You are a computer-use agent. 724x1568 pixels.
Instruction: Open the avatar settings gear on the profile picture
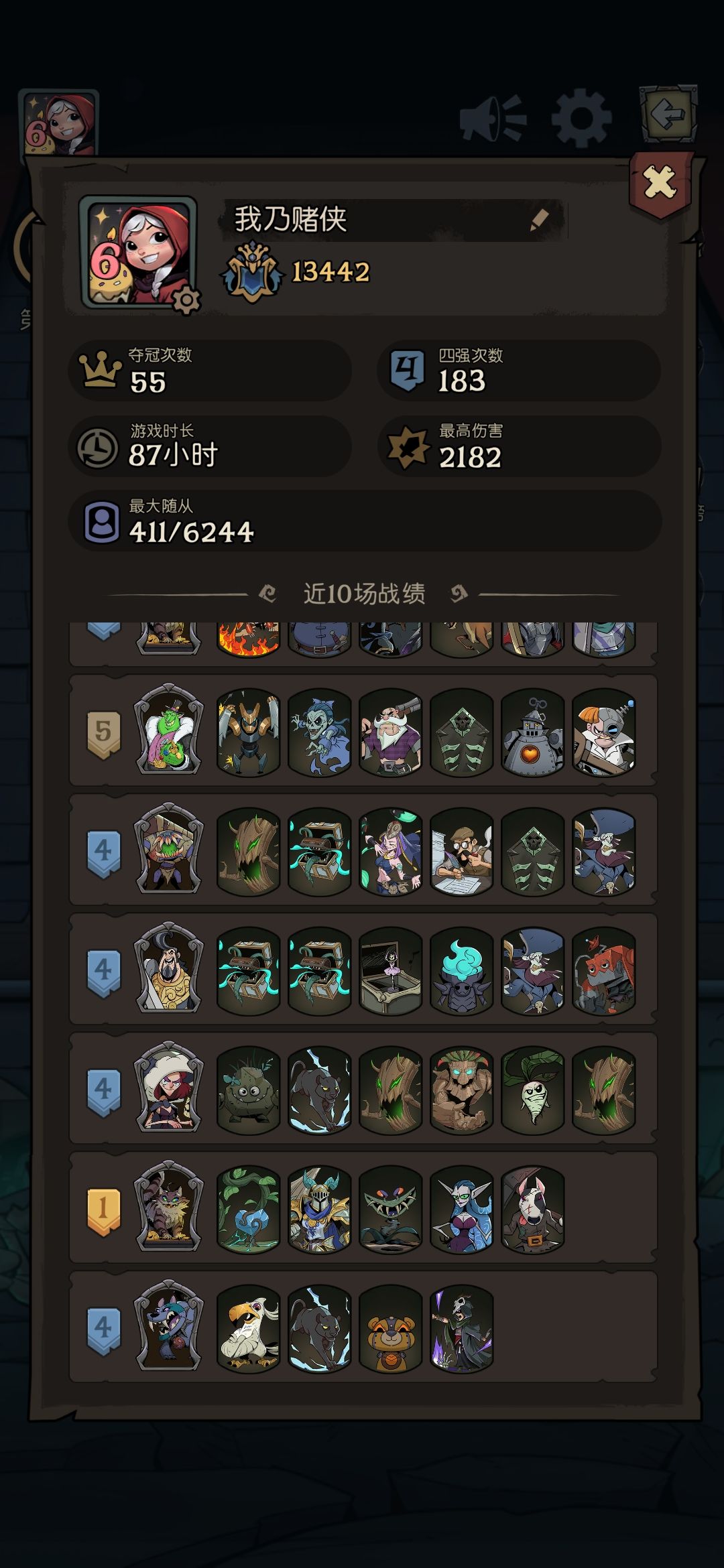[186, 300]
